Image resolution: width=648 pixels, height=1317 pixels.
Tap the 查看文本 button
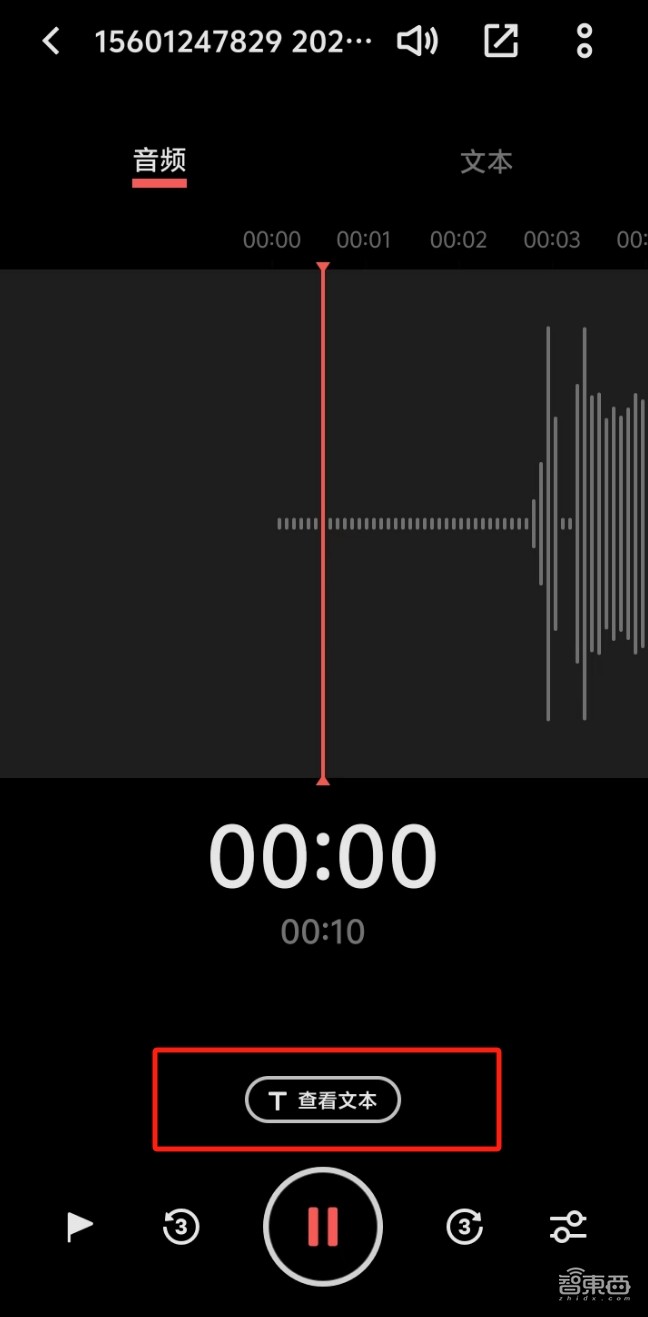point(323,1100)
